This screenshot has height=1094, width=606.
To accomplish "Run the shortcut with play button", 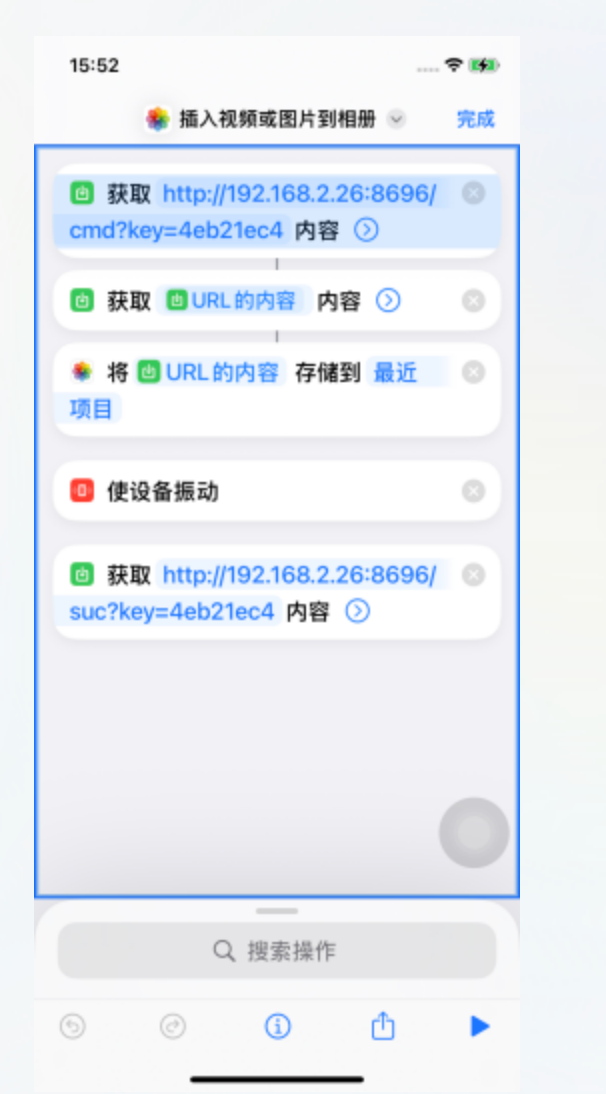I will click(x=480, y=1026).
